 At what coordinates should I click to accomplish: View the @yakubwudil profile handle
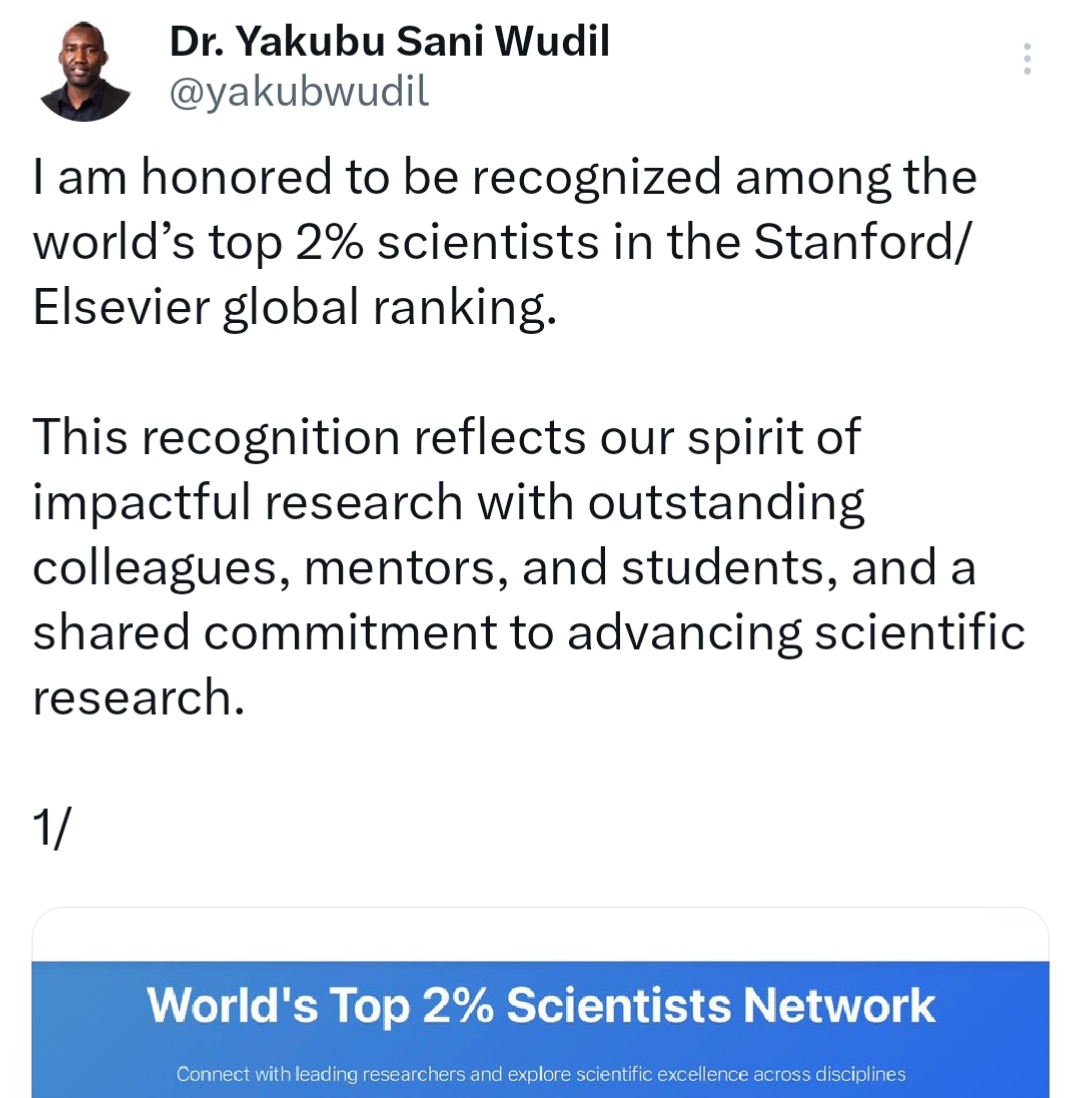pyautogui.click(x=299, y=92)
